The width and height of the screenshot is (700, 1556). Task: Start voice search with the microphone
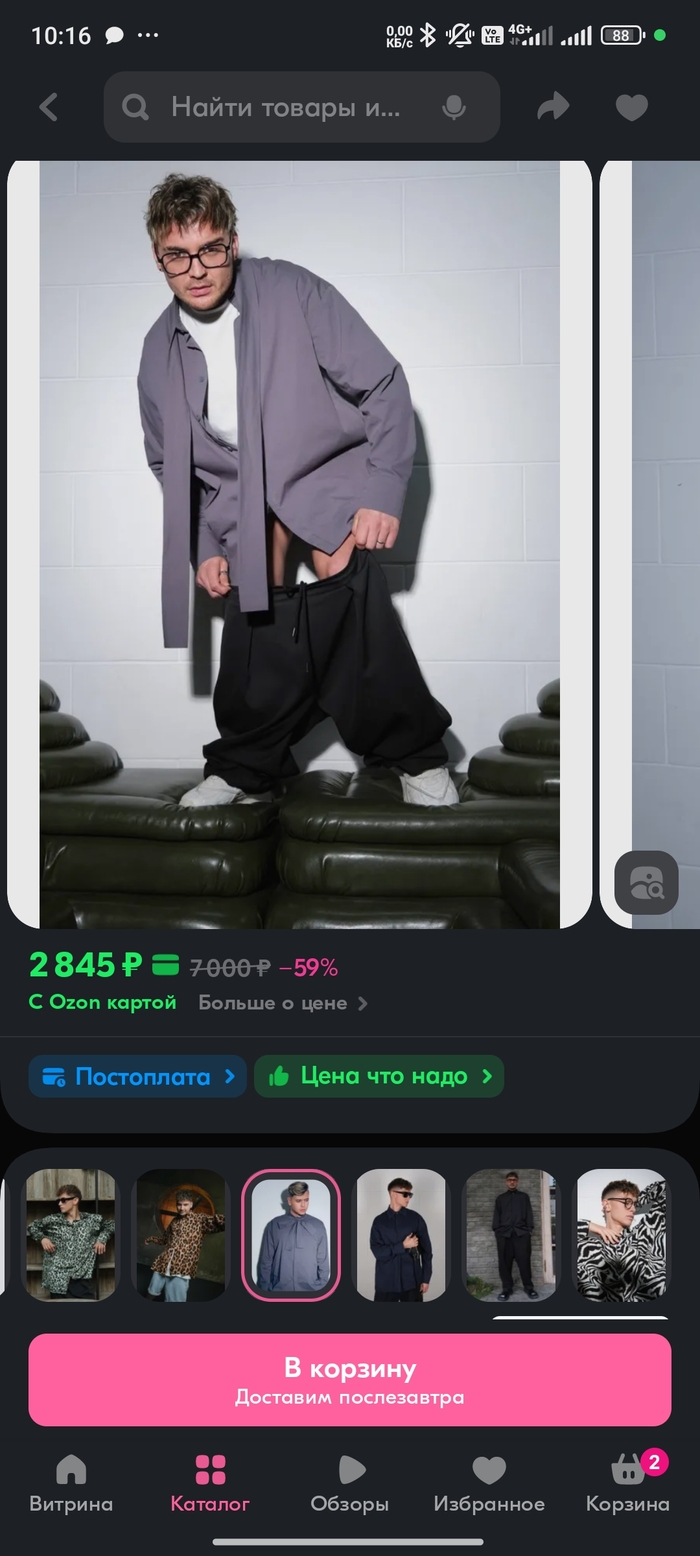[x=454, y=107]
